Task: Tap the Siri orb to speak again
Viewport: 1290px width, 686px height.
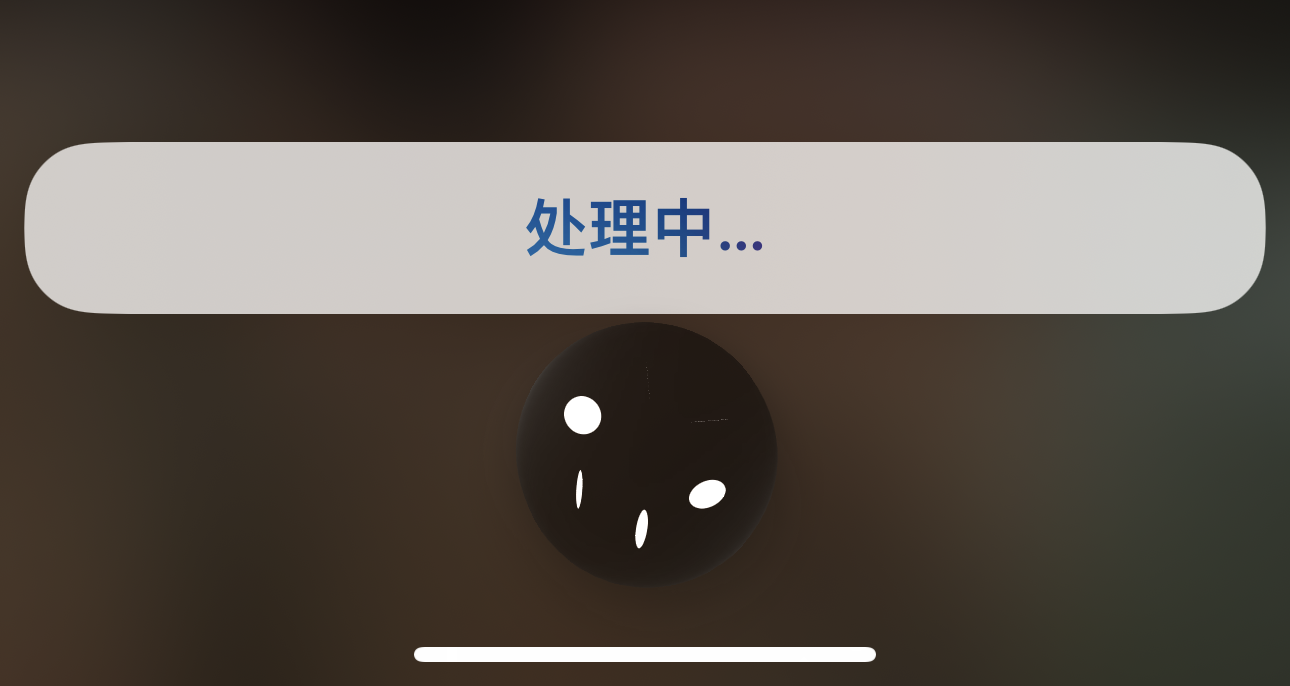Action: (647, 453)
